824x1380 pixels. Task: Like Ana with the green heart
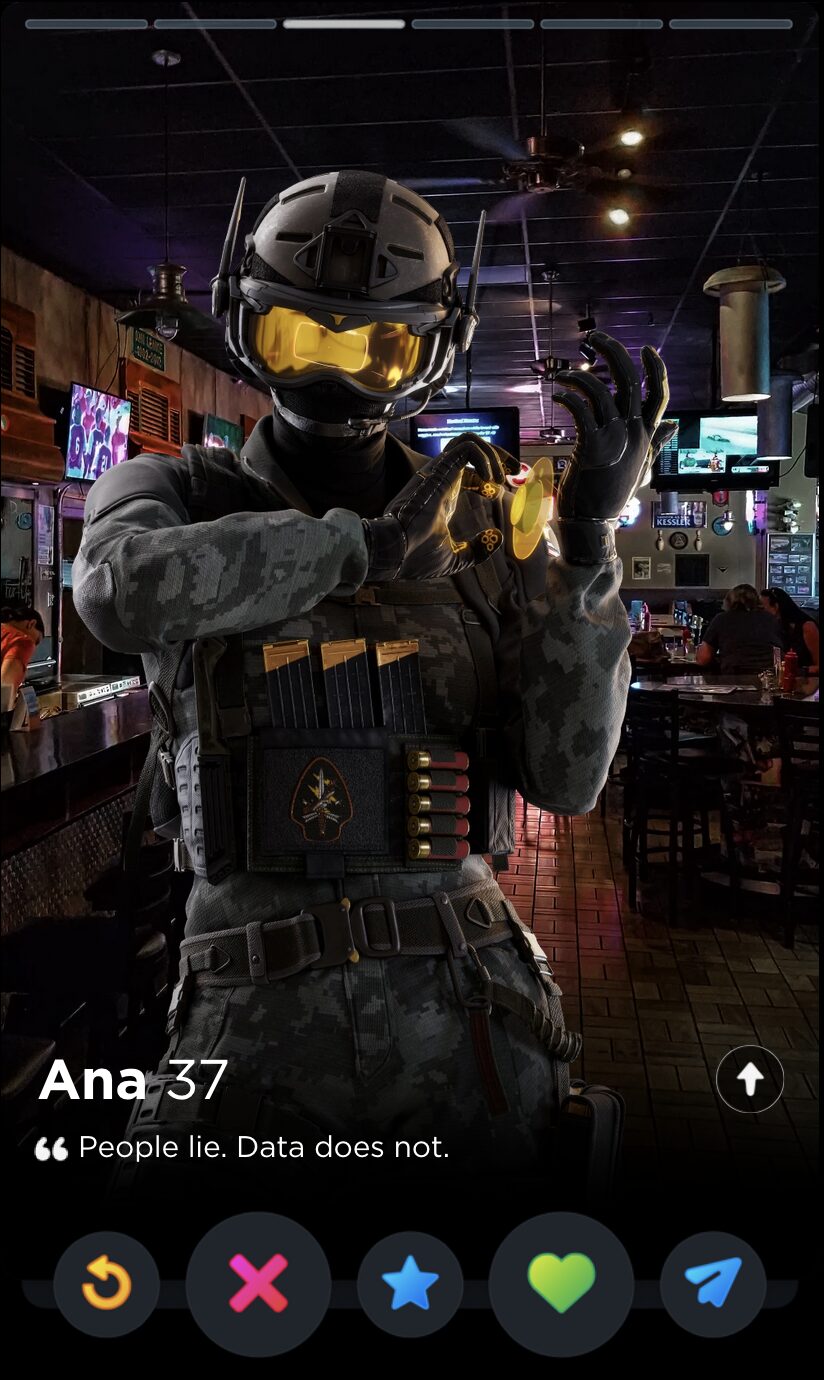561,1283
